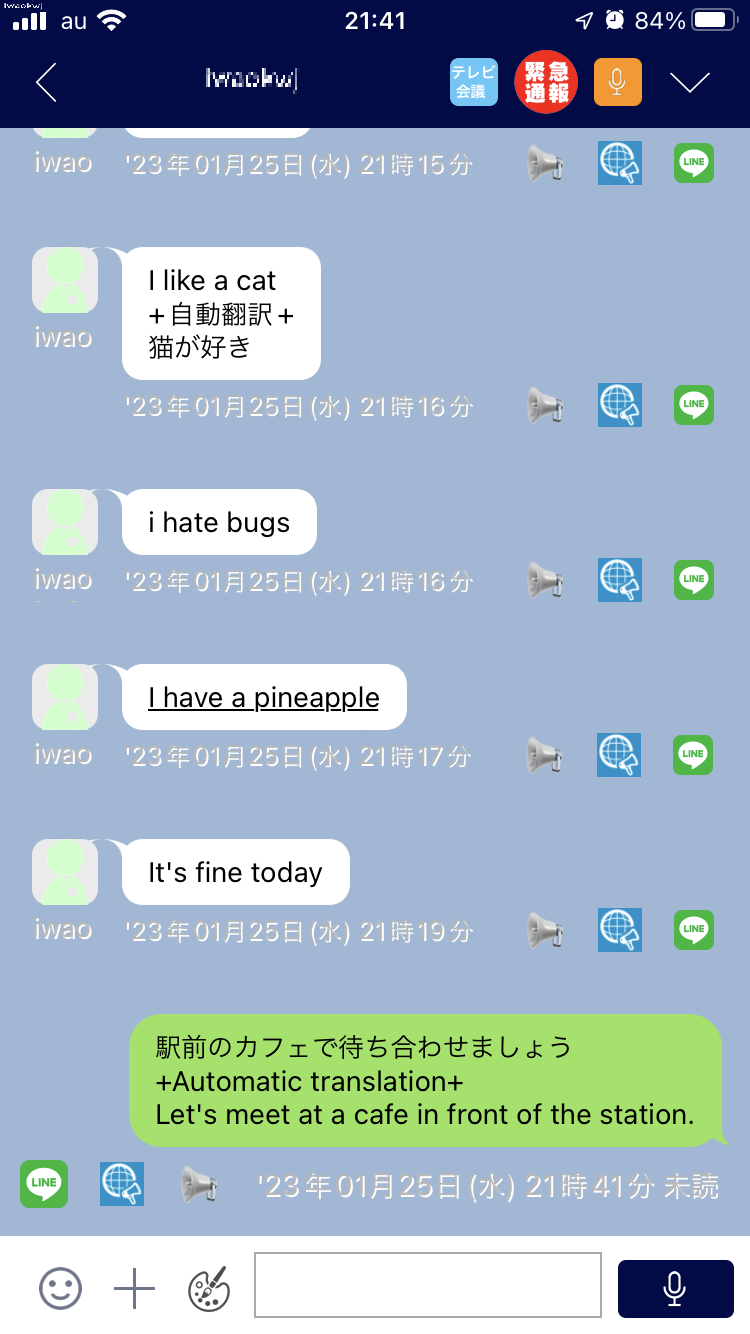
Task: Share 'I have a pineapple' to LINE
Action: 693,755
